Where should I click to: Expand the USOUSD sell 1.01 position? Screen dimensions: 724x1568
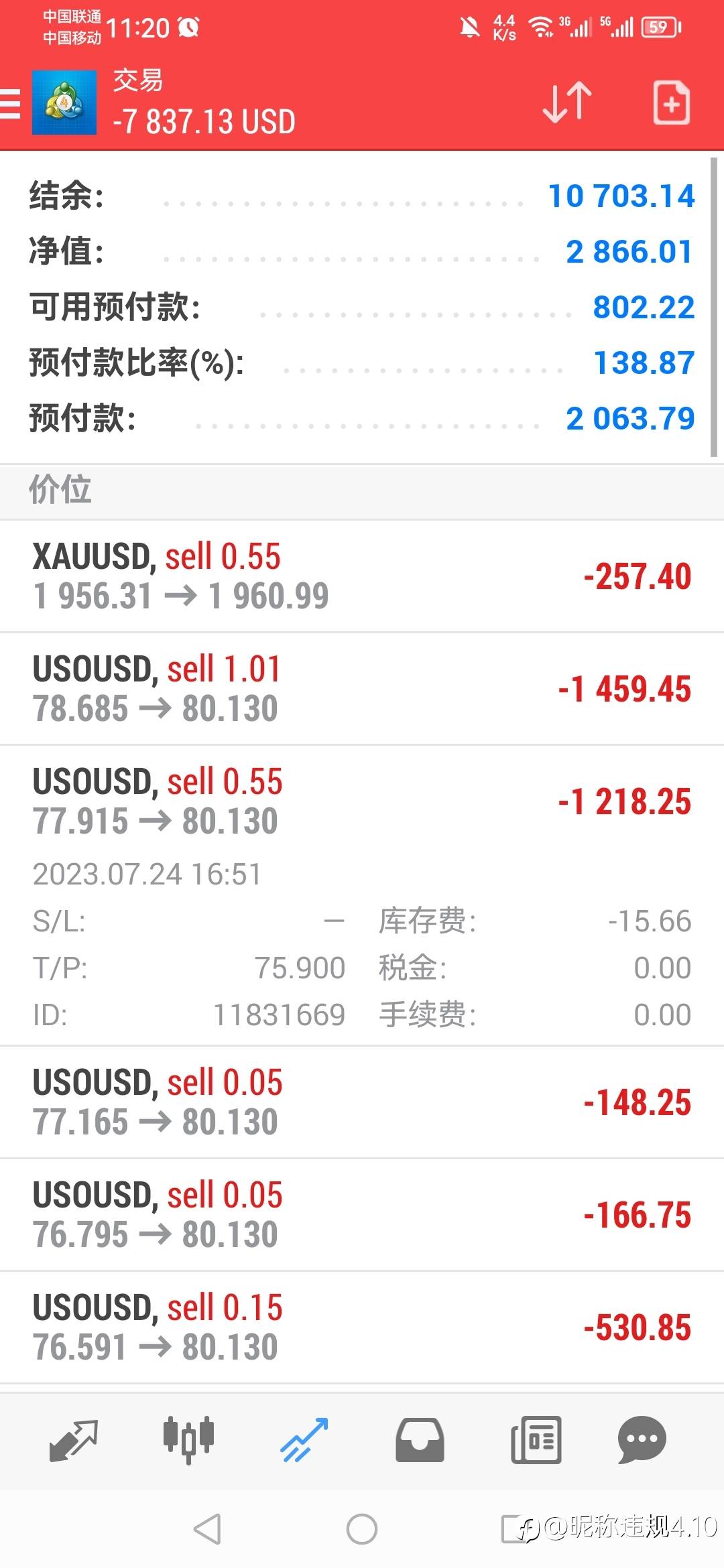point(362,689)
